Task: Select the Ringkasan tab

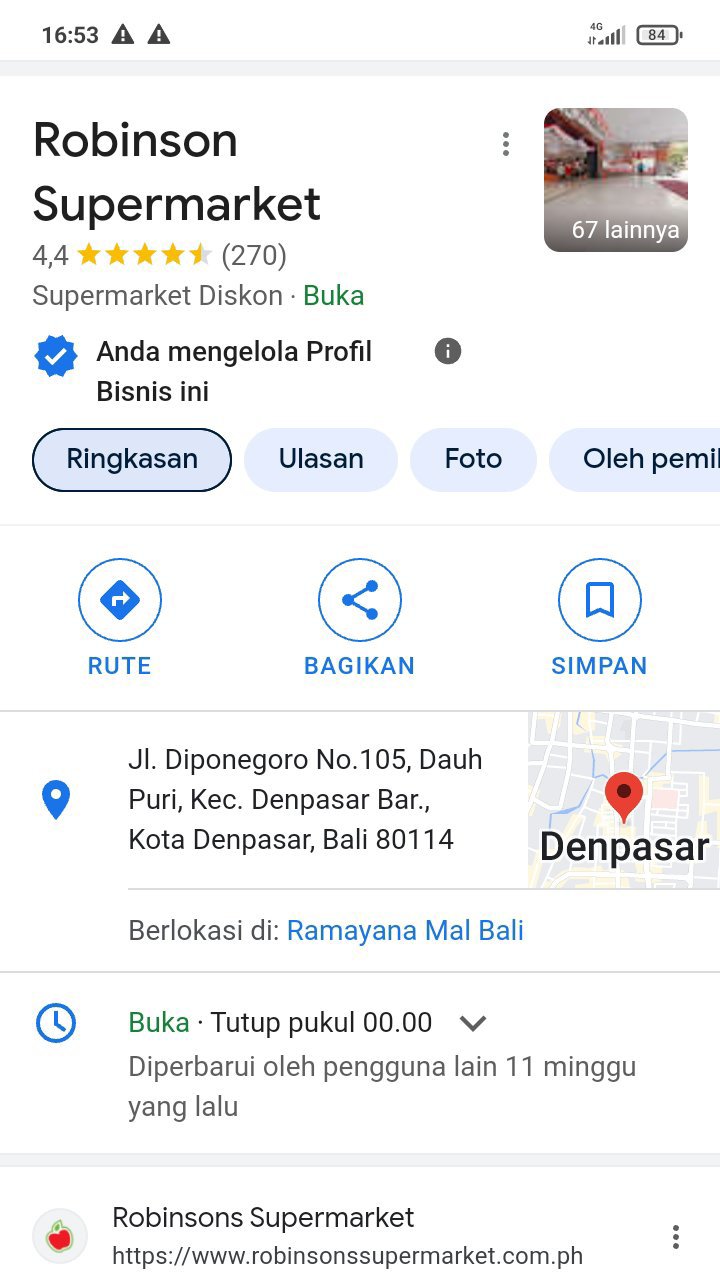Action: coord(132,460)
